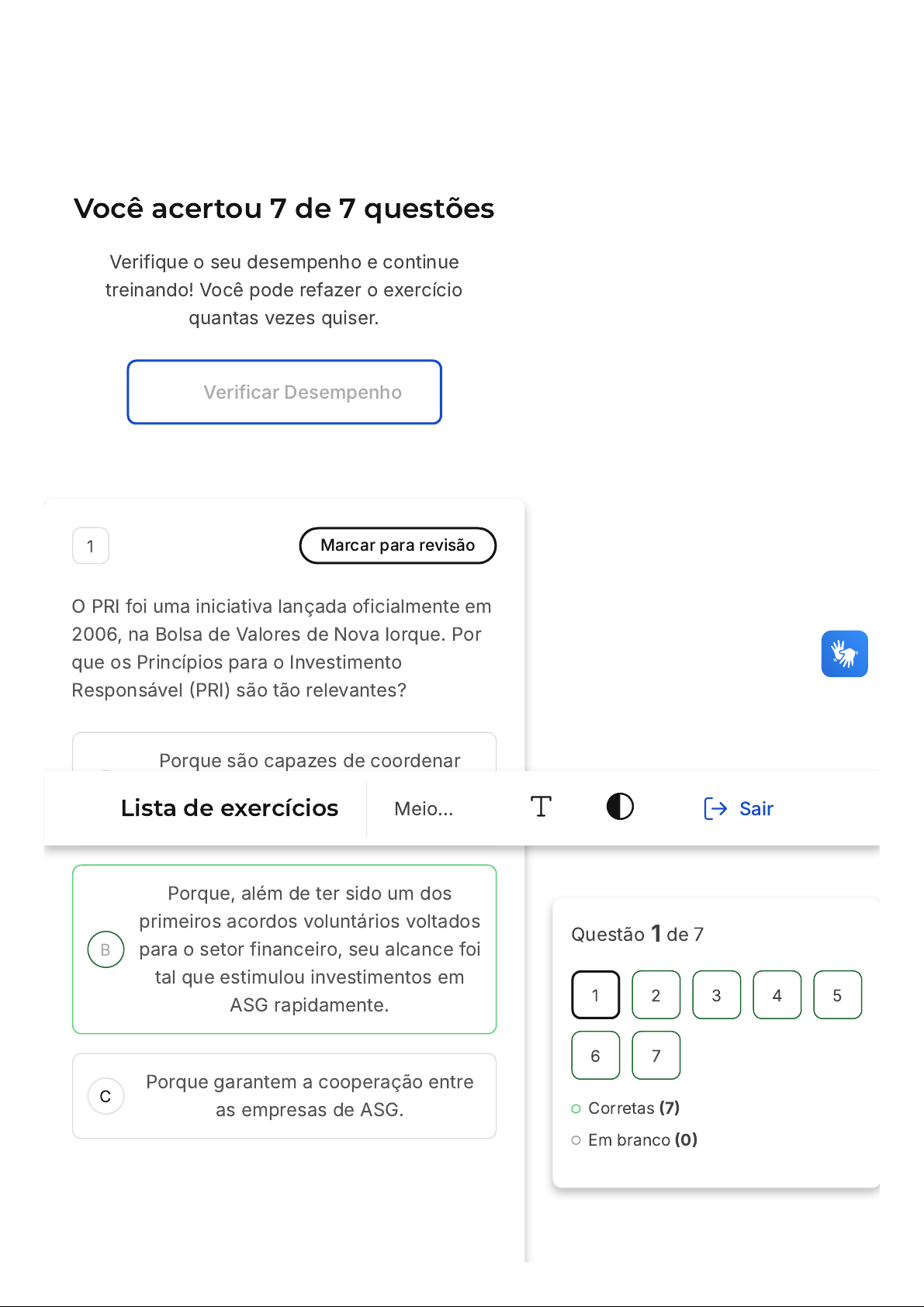Jump to question 3
This screenshot has width=924, height=1307.
point(716,995)
